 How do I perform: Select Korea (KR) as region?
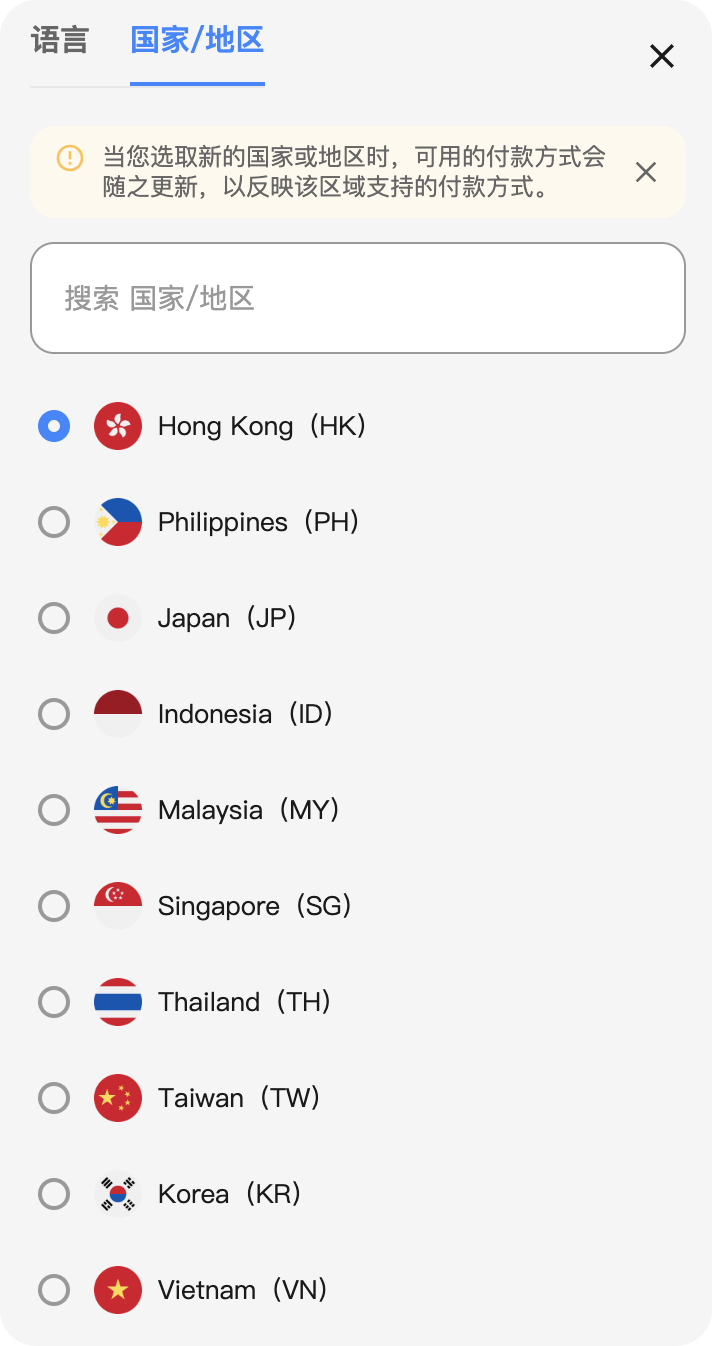[54, 1194]
